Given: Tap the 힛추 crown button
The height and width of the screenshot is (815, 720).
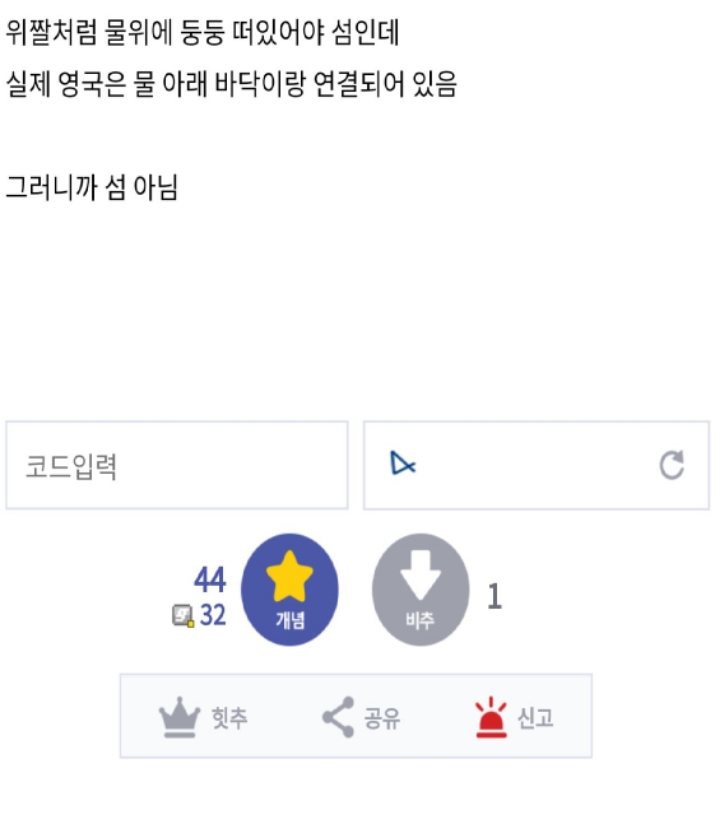Looking at the screenshot, I should [204, 717].
